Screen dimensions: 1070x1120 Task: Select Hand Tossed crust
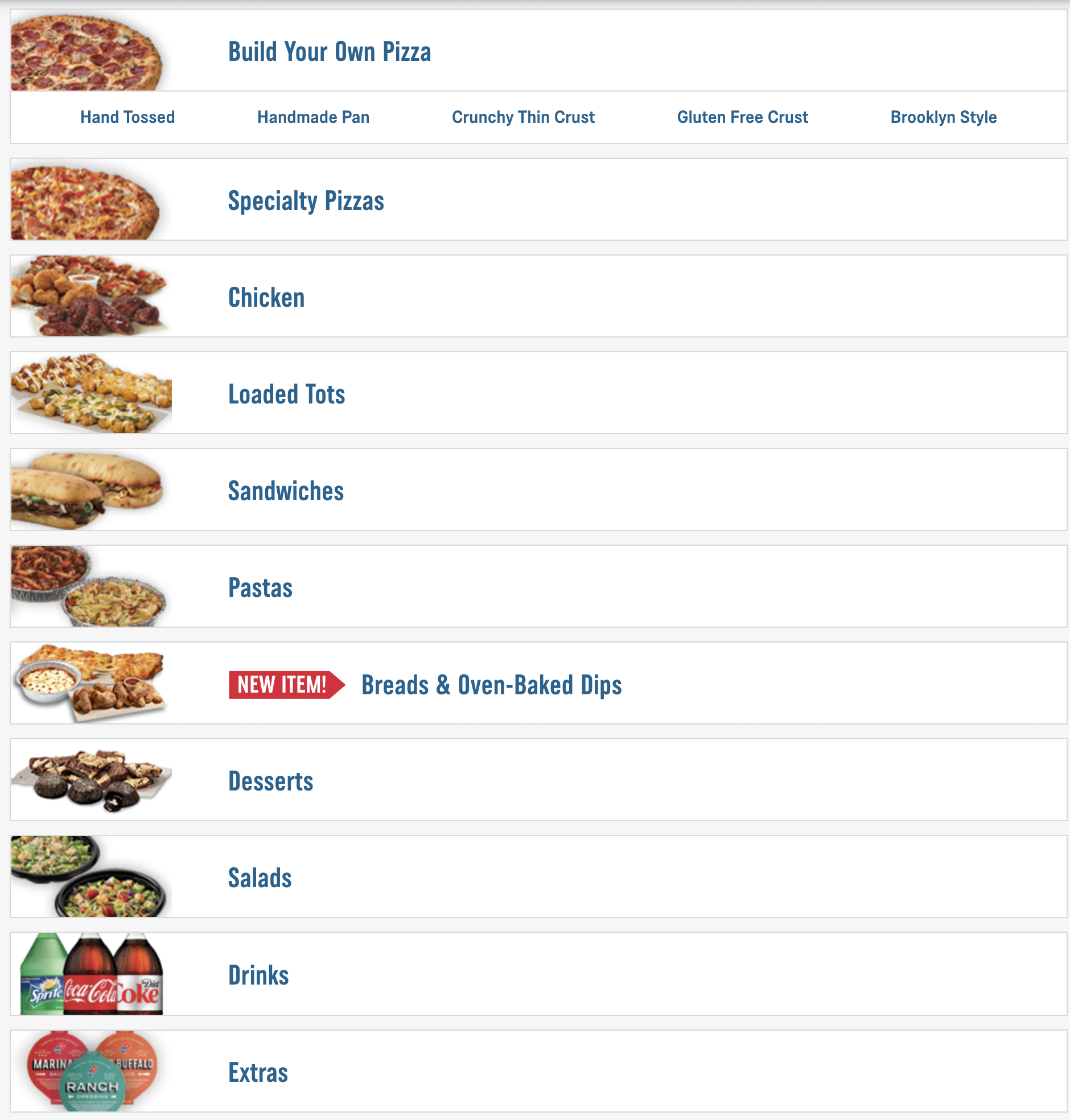[127, 117]
